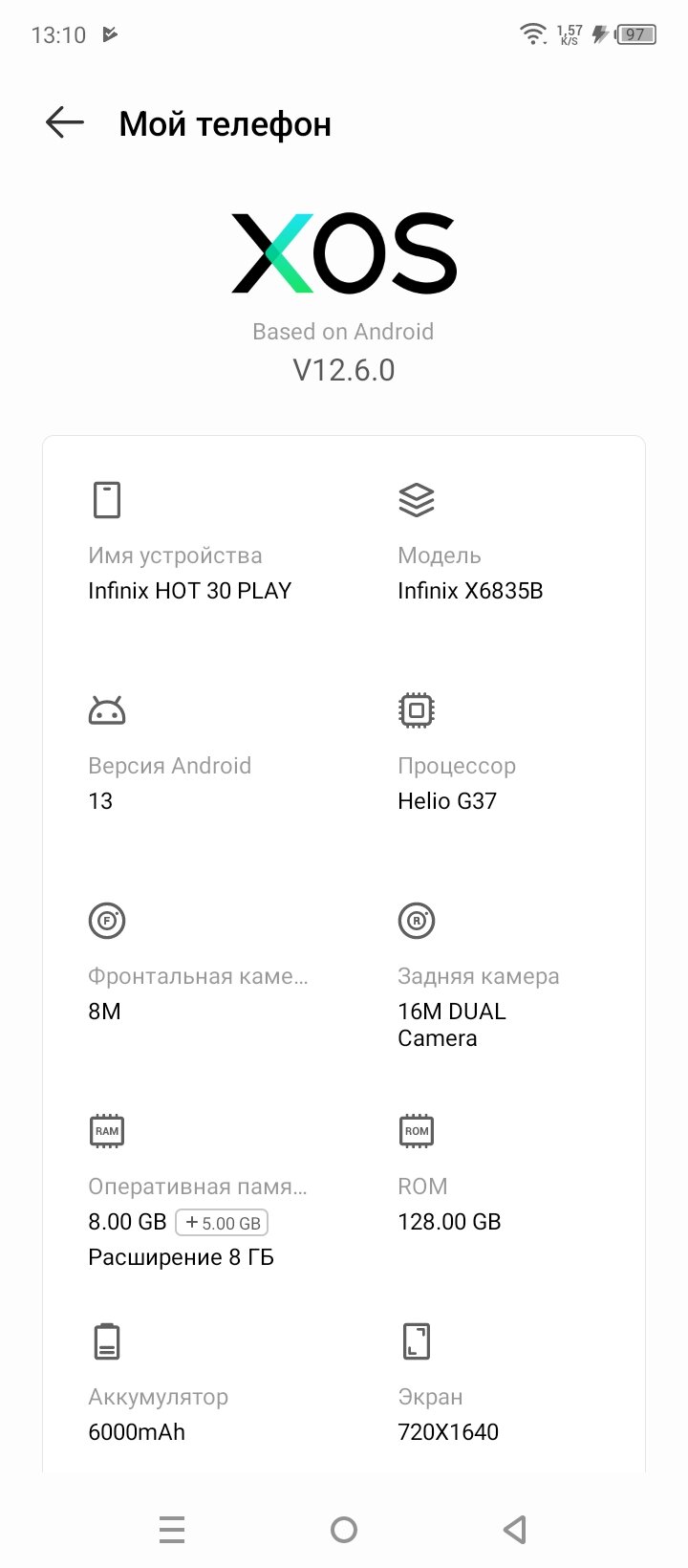
Task: Tap the system home button
Action: click(344, 1530)
